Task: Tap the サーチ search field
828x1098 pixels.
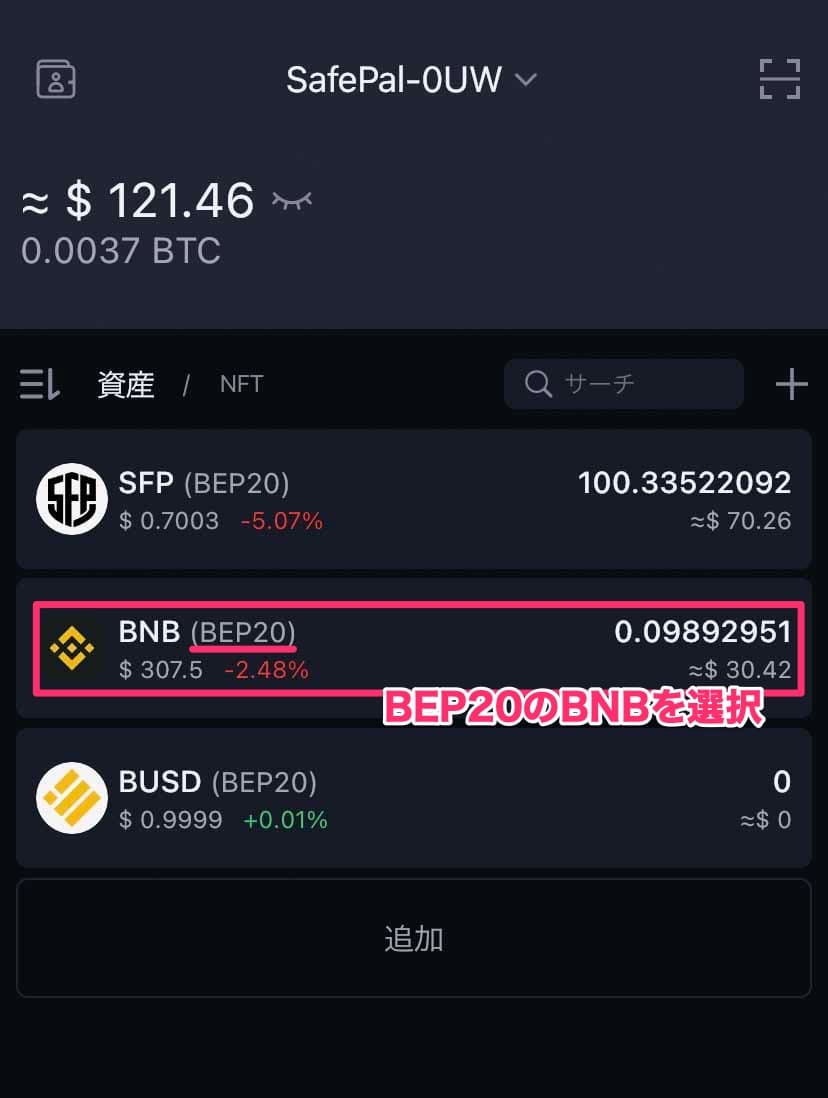Action: pos(623,384)
